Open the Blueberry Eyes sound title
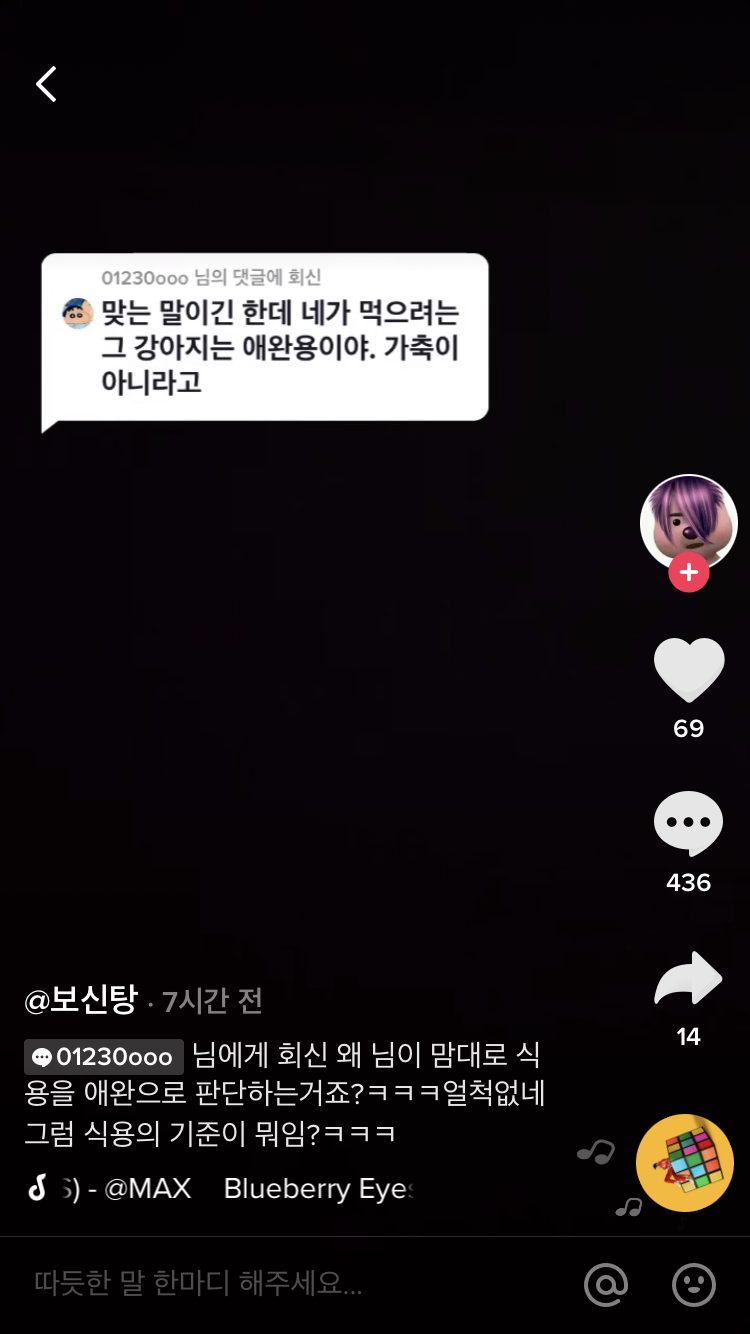Image resolution: width=750 pixels, height=1334 pixels. point(316,1188)
